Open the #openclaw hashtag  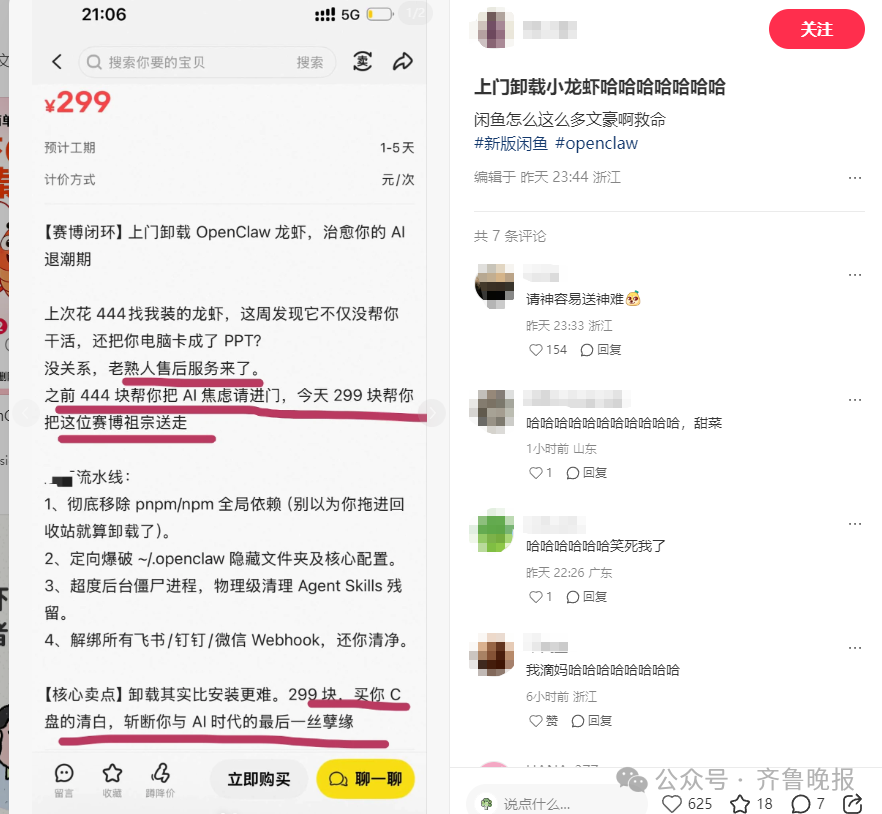596,143
